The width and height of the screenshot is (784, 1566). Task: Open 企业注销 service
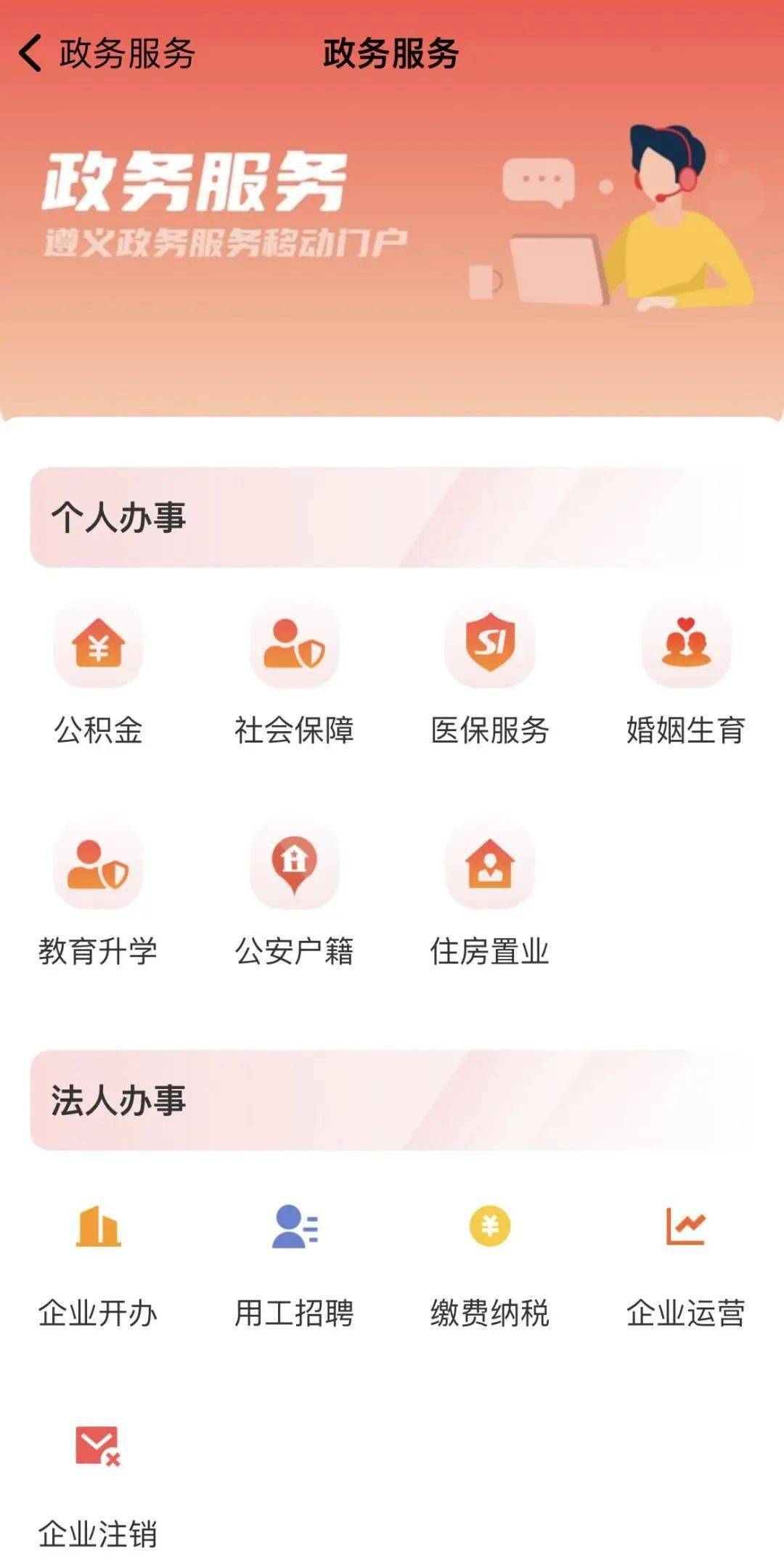click(x=98, y=1446)
